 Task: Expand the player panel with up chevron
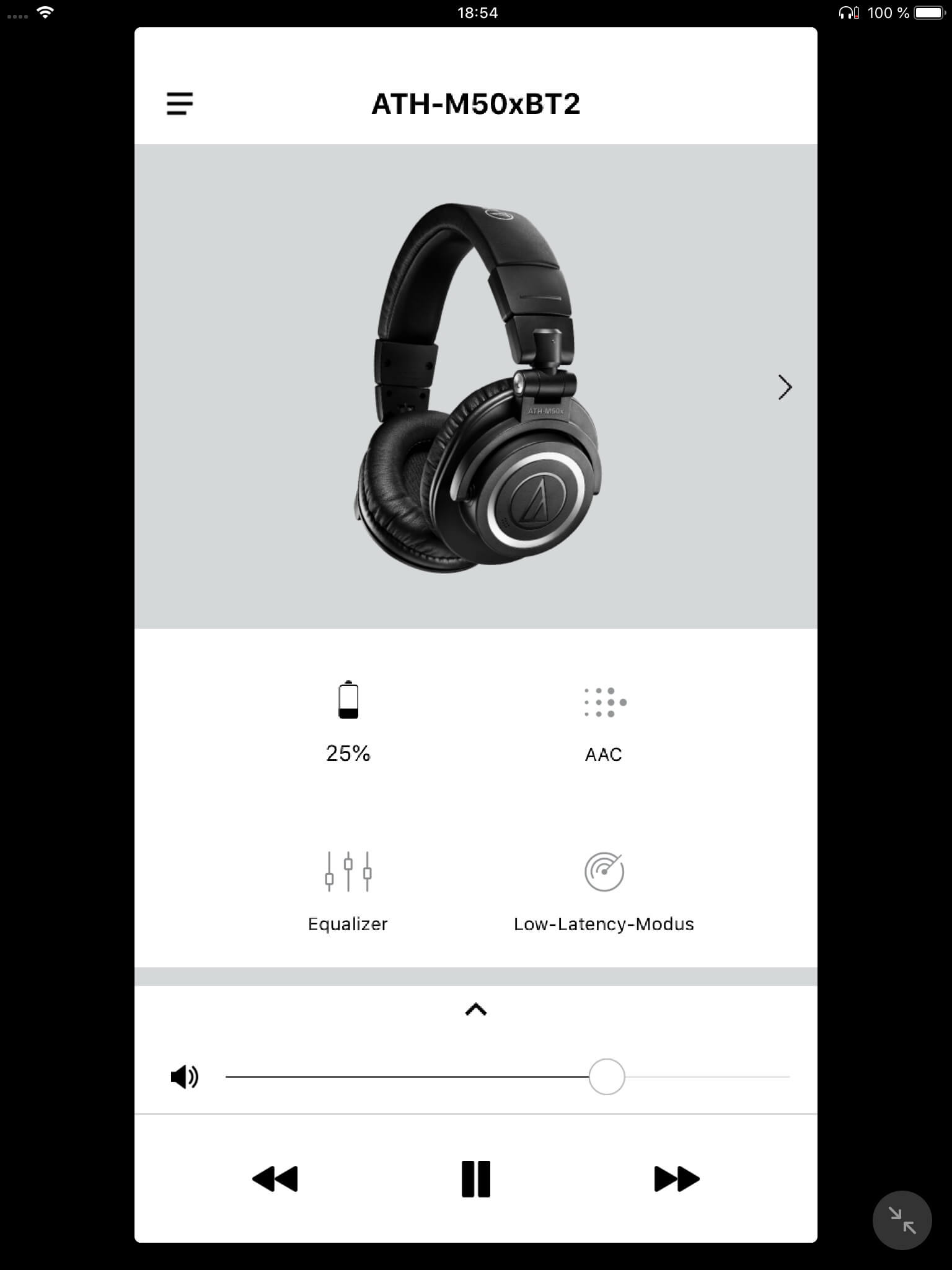(x=476, y=1010)
